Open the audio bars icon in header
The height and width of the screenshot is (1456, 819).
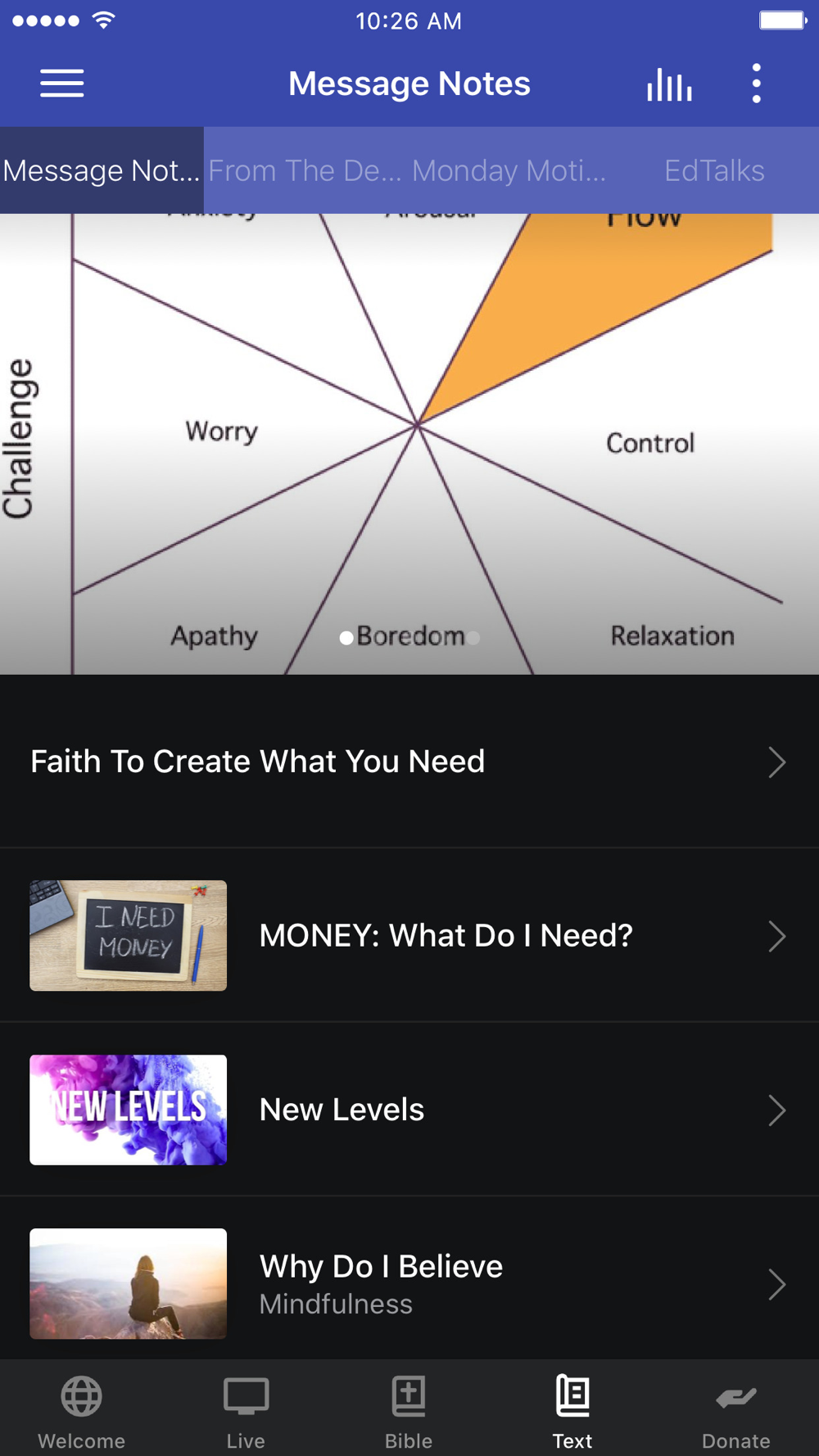669,84
